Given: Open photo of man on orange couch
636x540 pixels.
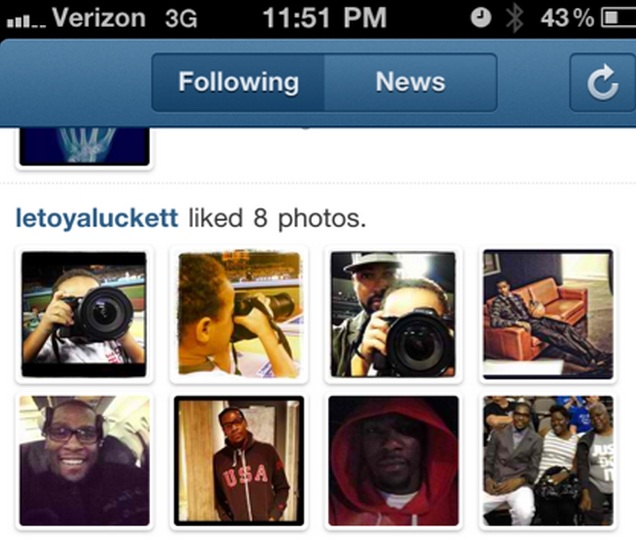Looking at the screenshot, I should (x=547, y=313).
